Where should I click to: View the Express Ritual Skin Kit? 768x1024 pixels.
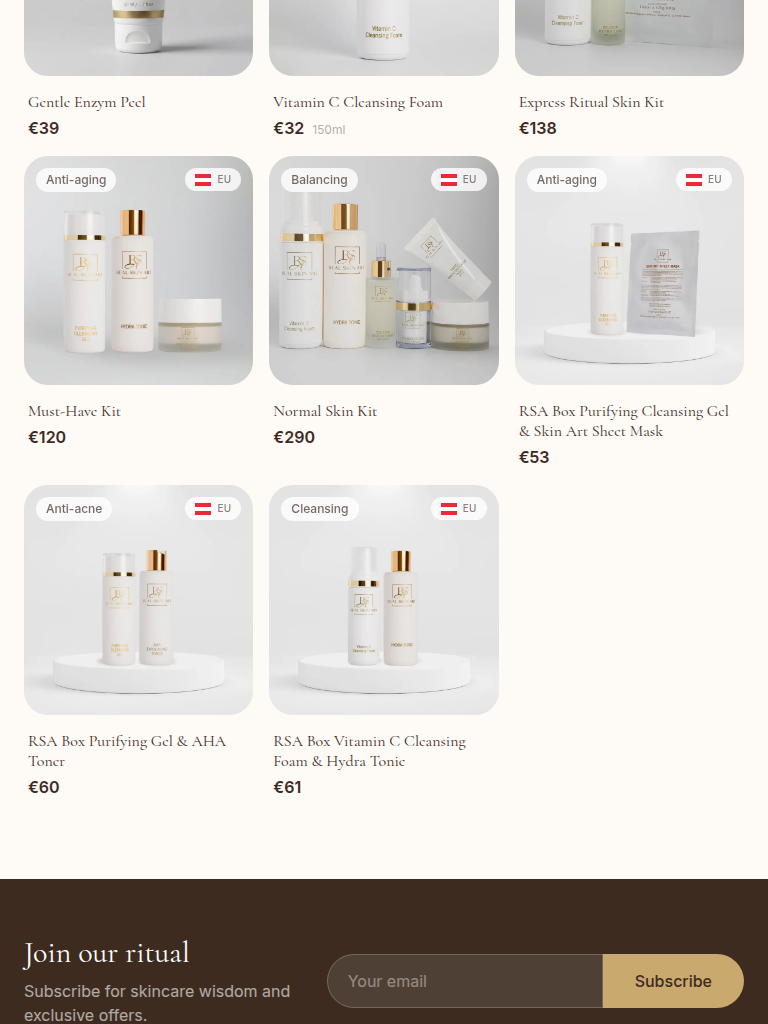pos(591,102)
